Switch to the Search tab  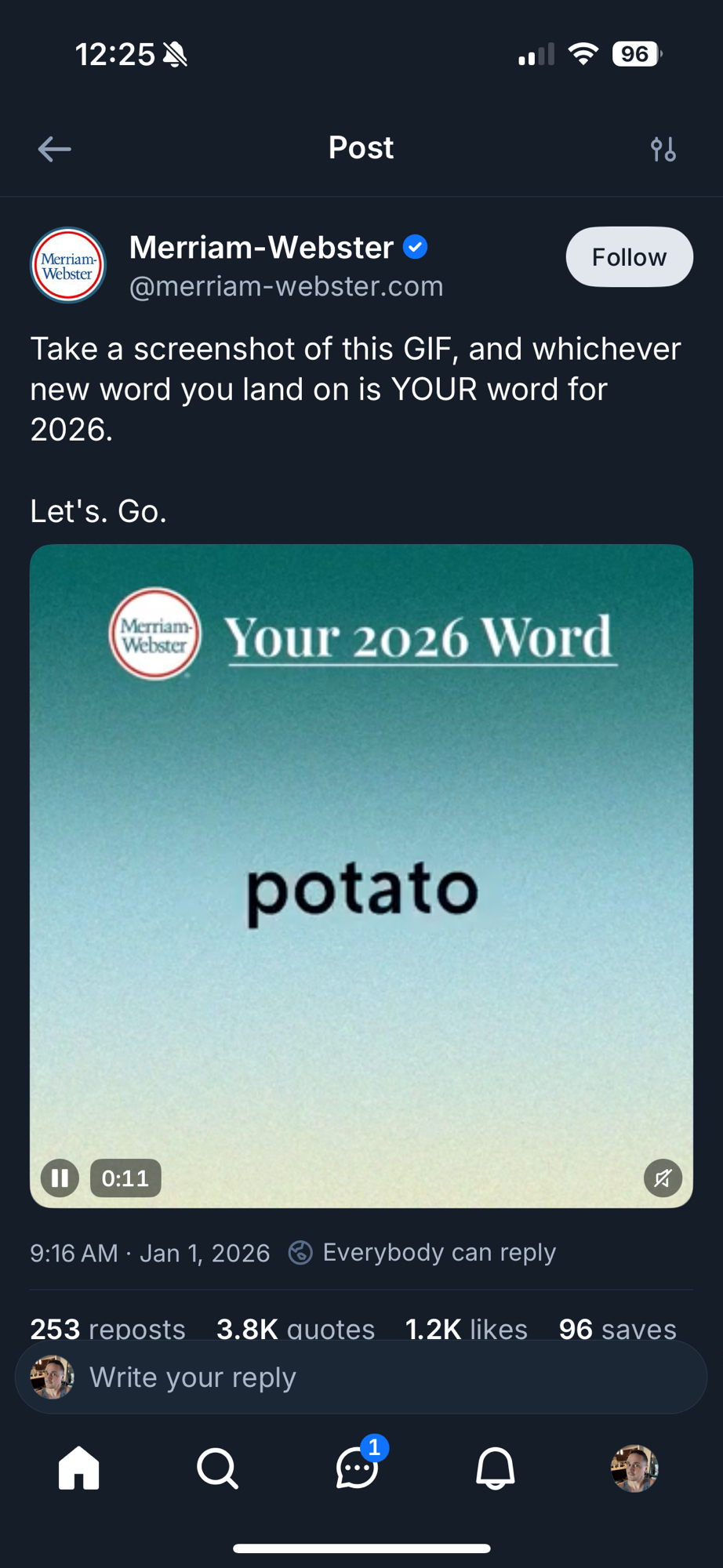[217, 1468]
